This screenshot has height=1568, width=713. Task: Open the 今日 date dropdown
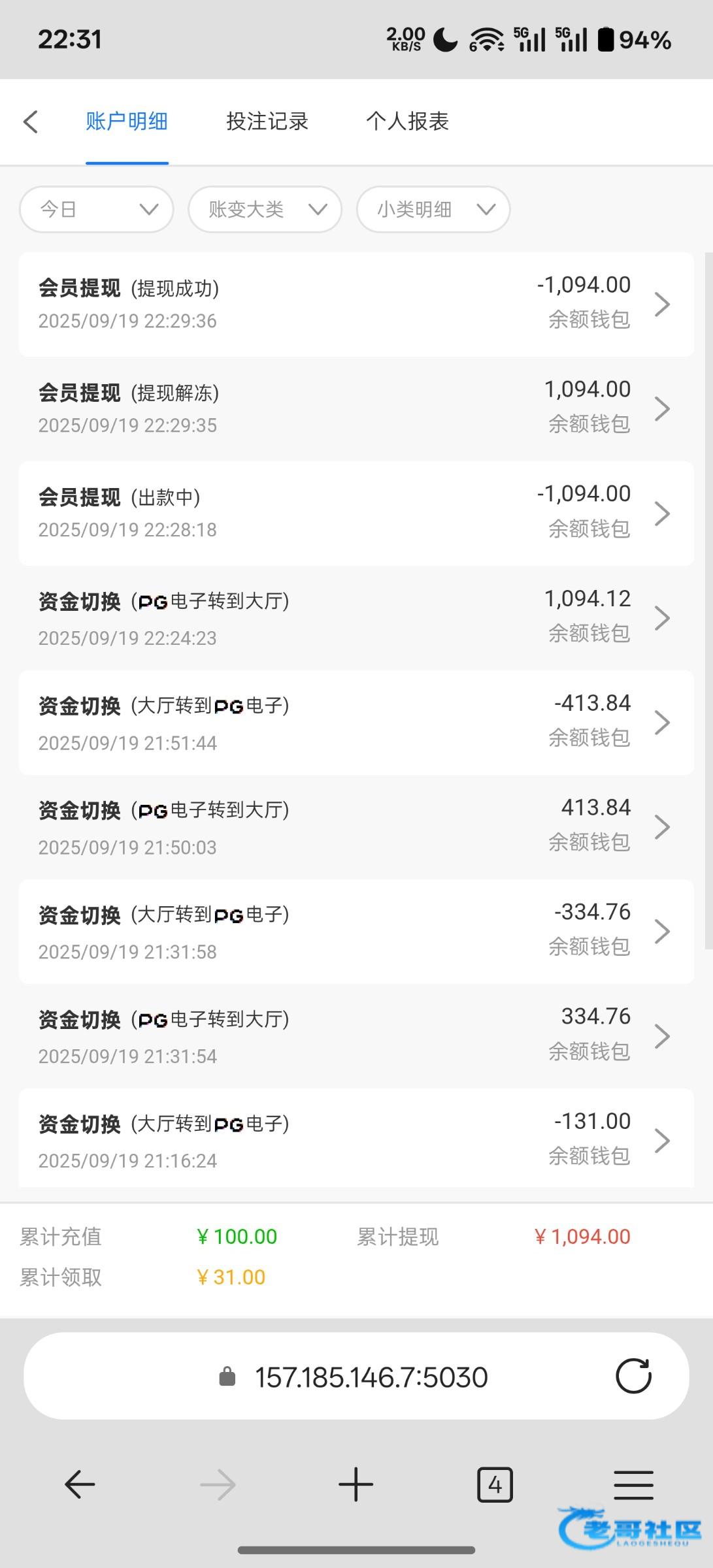tap(97, 209)
